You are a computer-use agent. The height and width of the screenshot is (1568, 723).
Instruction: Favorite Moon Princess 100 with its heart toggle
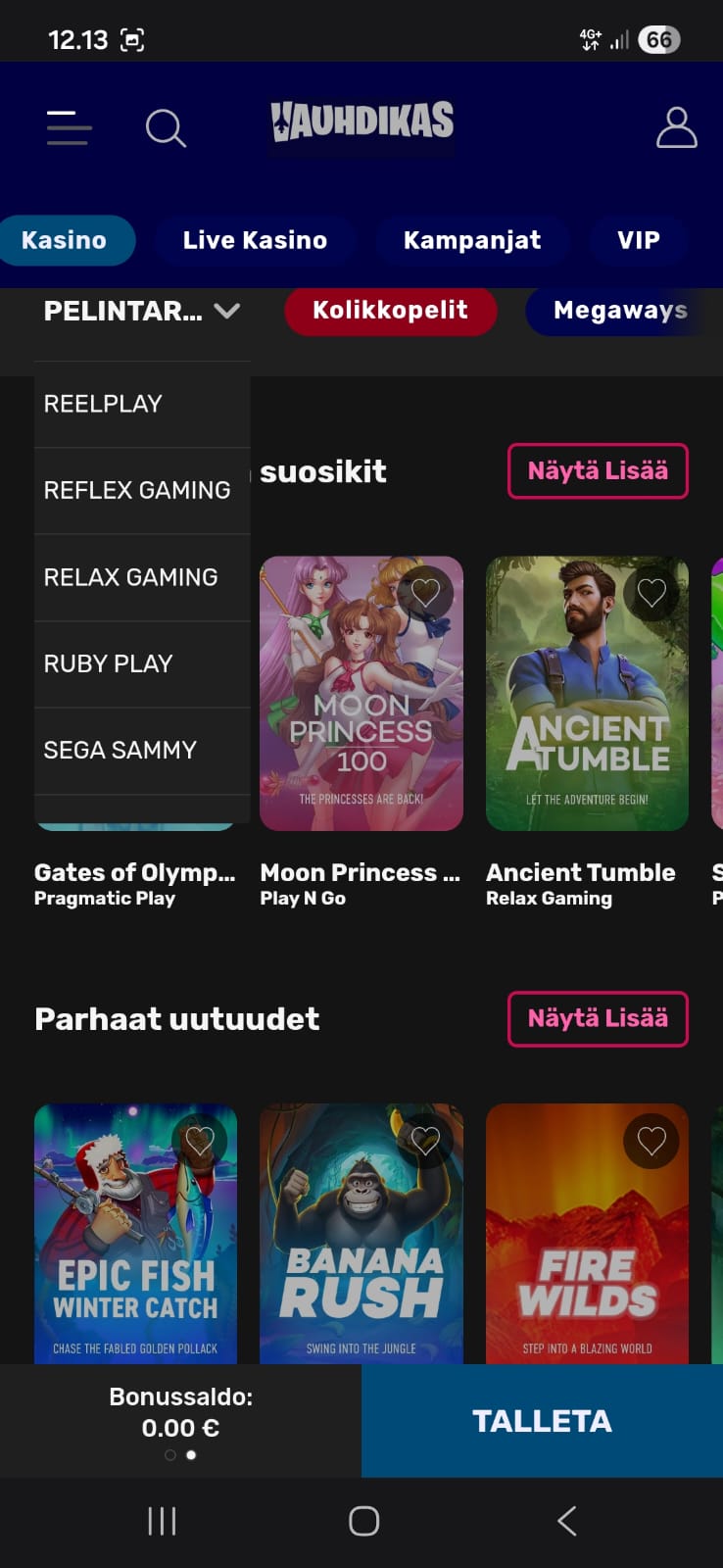coord(426,592)
